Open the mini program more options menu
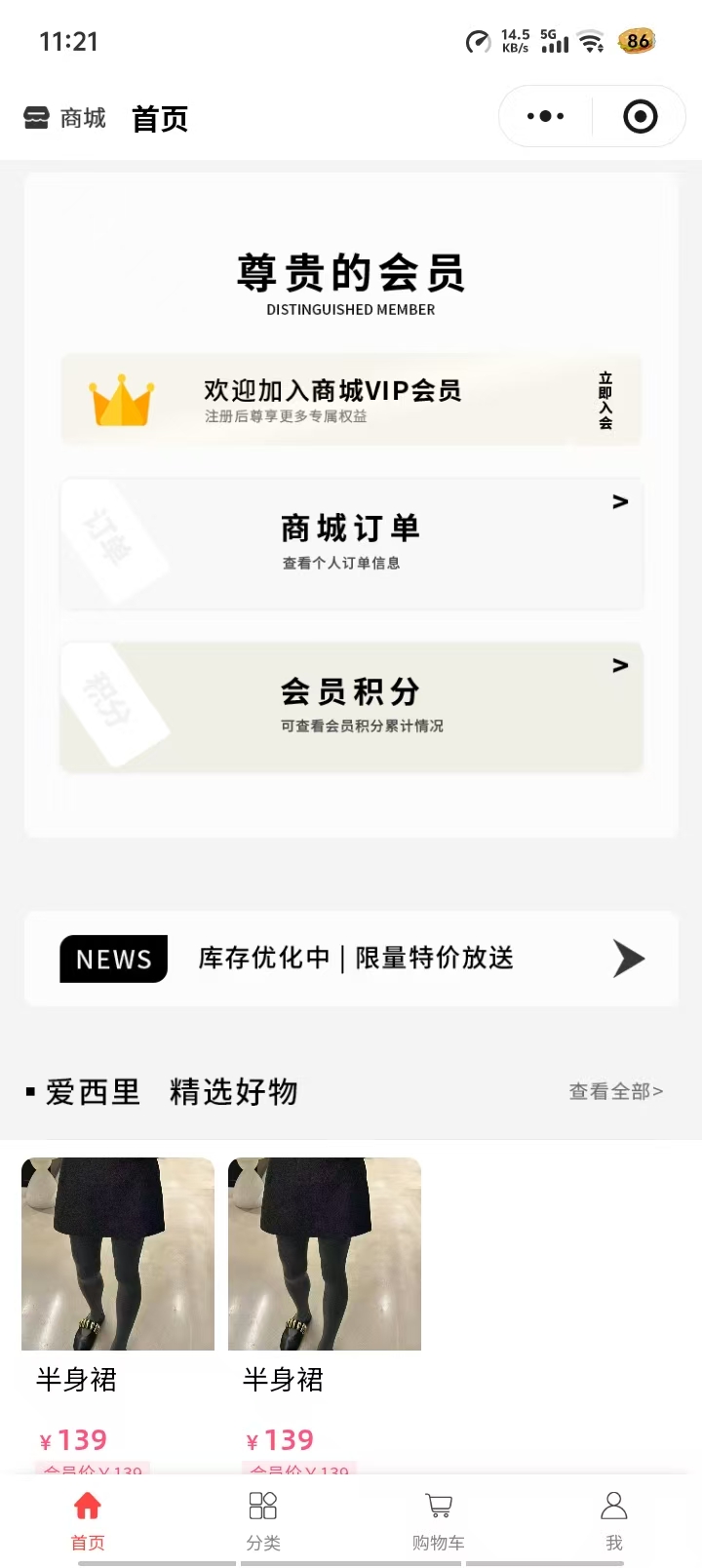 (545, 117)
